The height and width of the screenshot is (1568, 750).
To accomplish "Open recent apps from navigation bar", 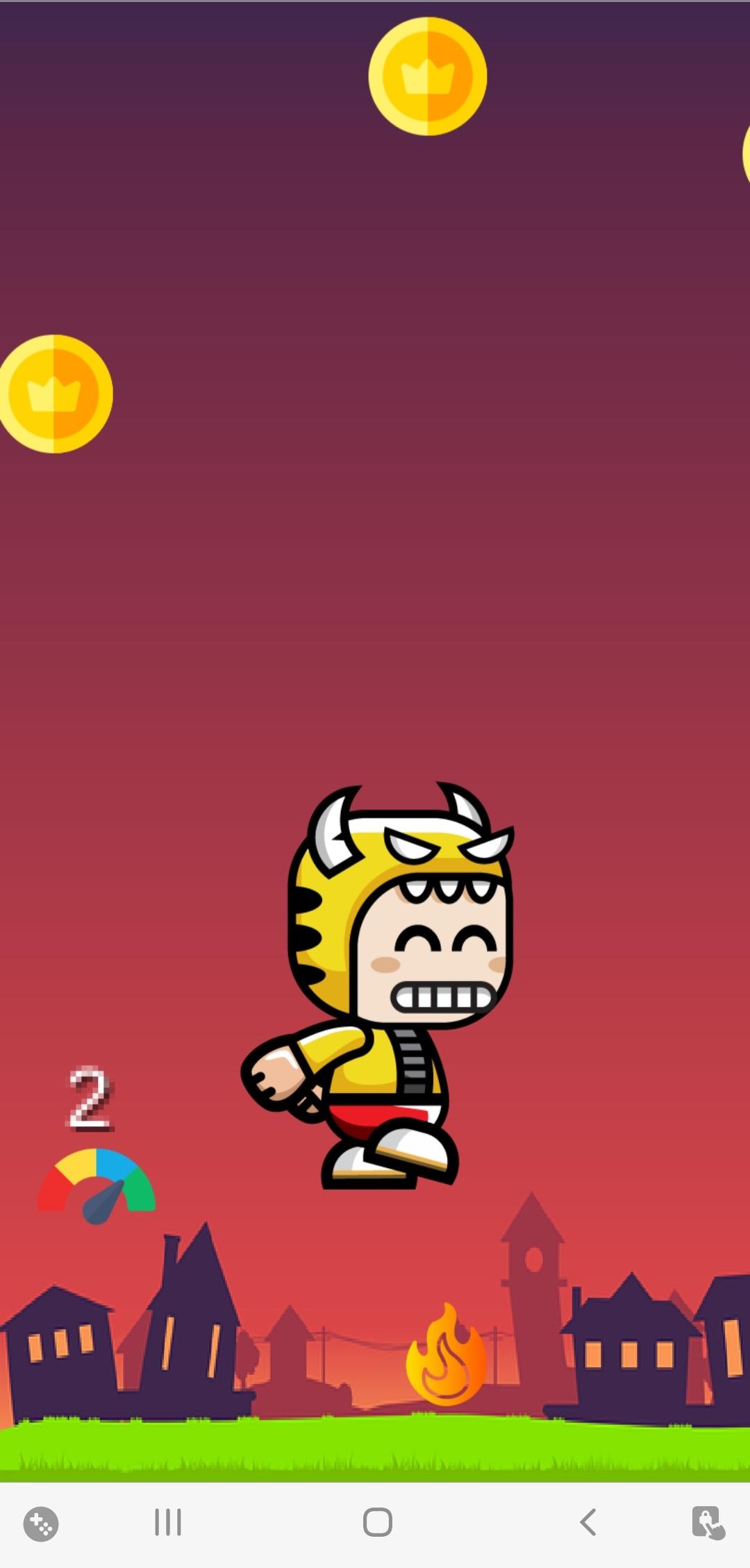I will pos(168,1522).
